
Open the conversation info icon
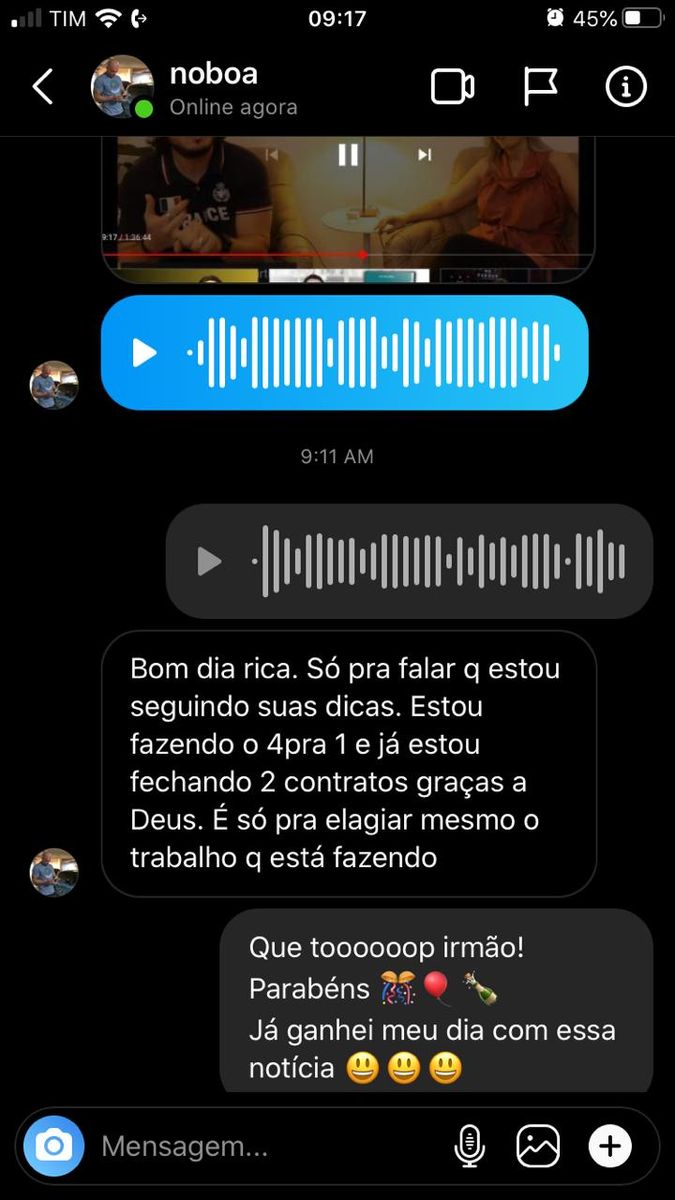coord(627,87)
